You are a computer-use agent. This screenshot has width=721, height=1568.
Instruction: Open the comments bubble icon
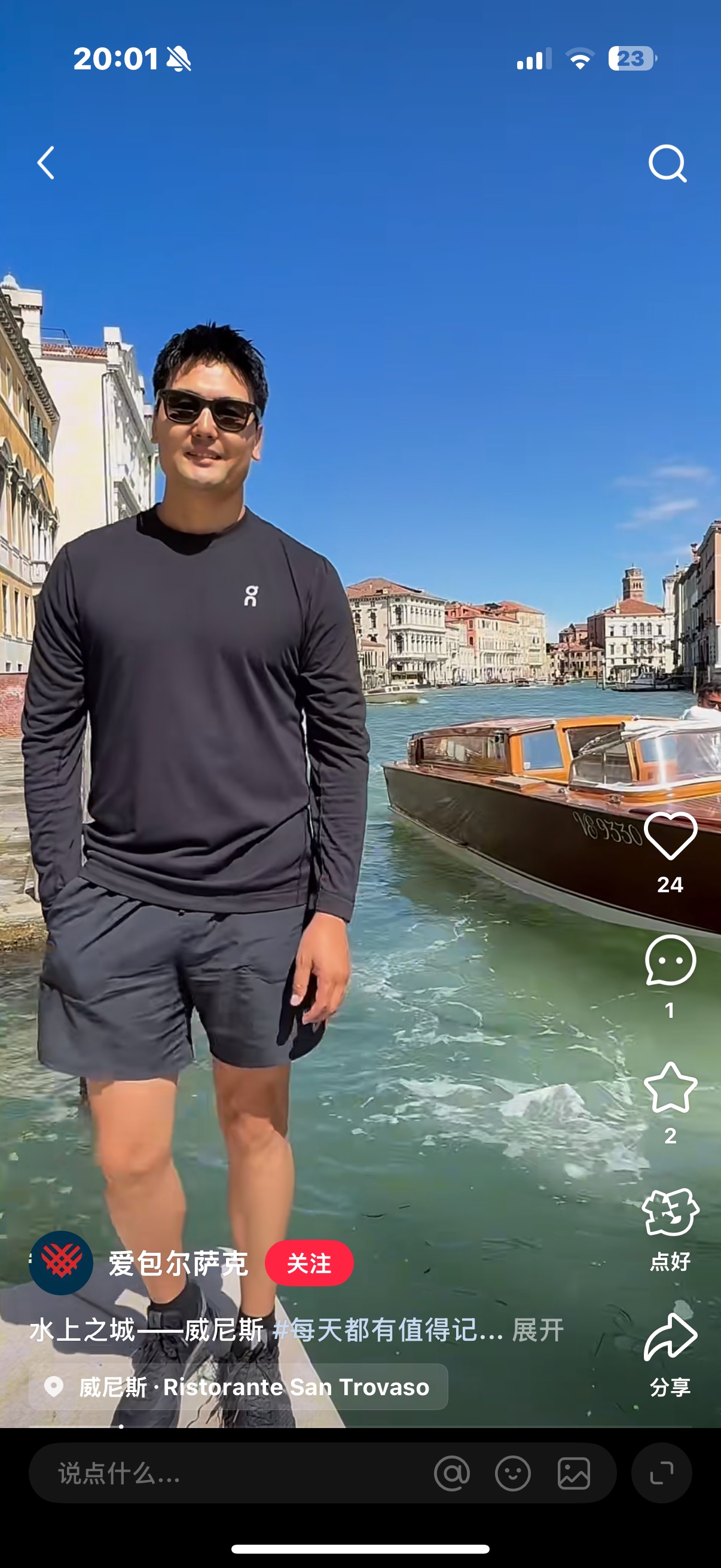tap(670, 961)
